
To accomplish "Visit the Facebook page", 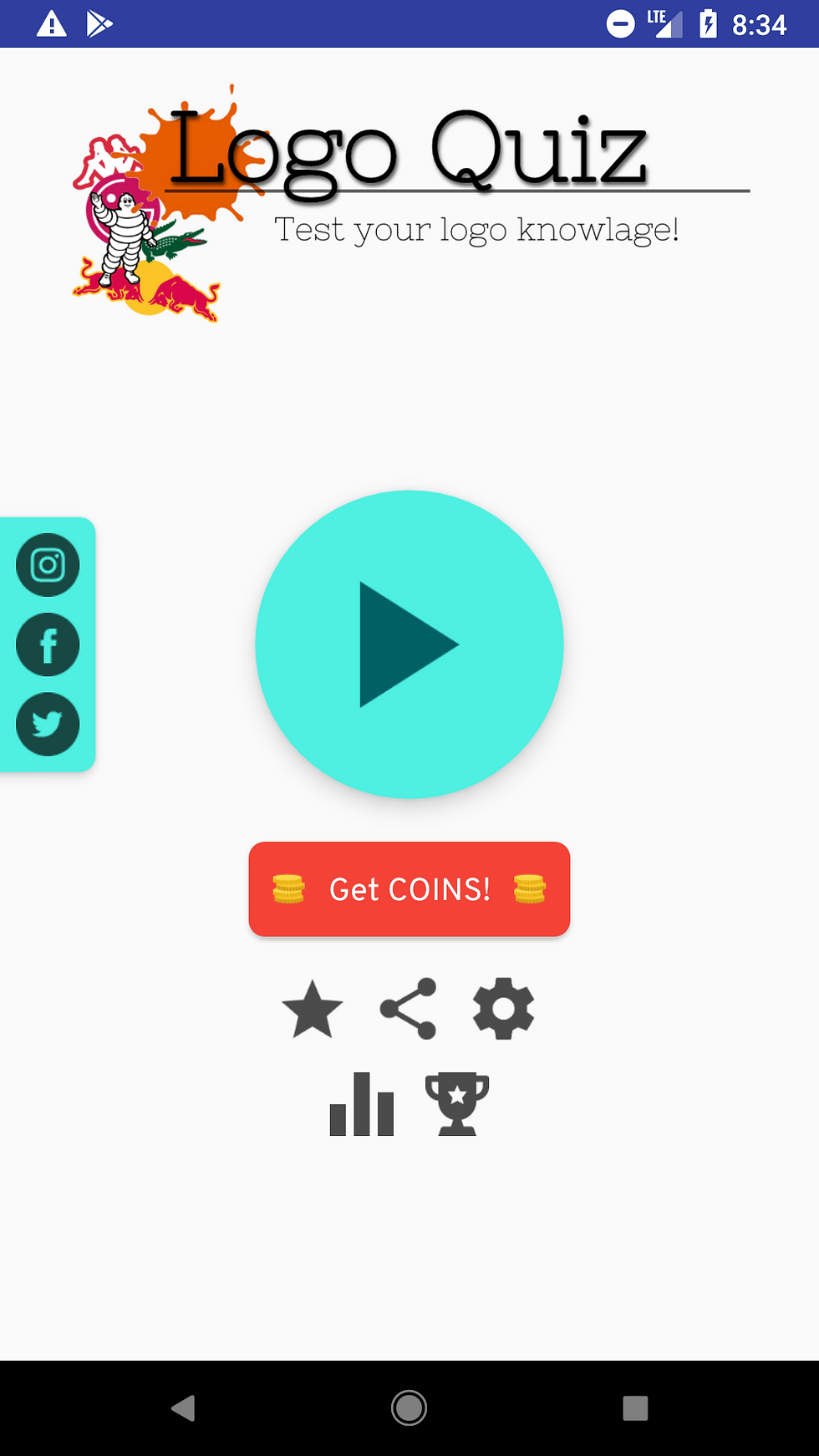I will [48, 644].
